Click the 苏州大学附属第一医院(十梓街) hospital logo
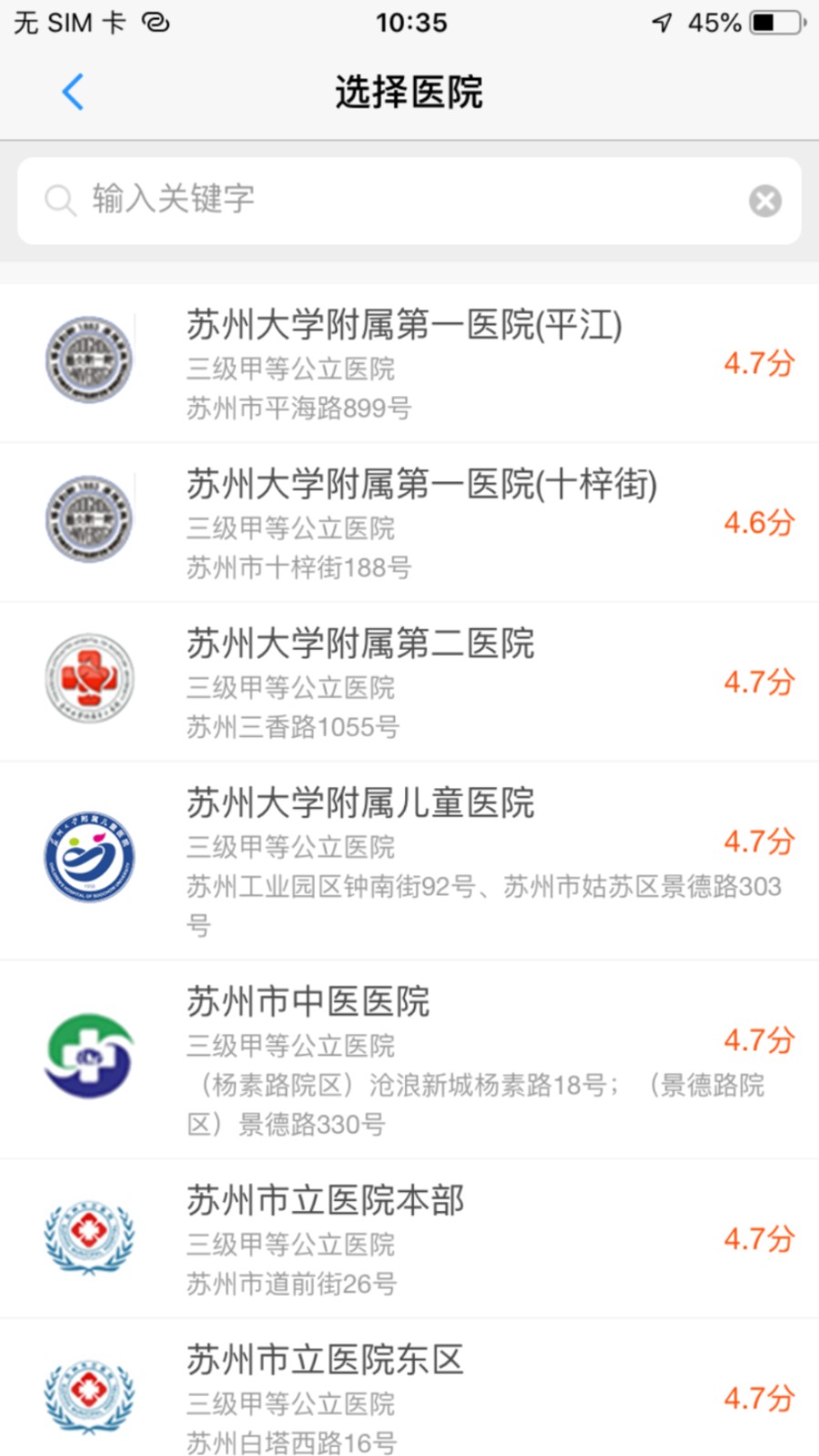819x1456 pixels. click(88, 519)
